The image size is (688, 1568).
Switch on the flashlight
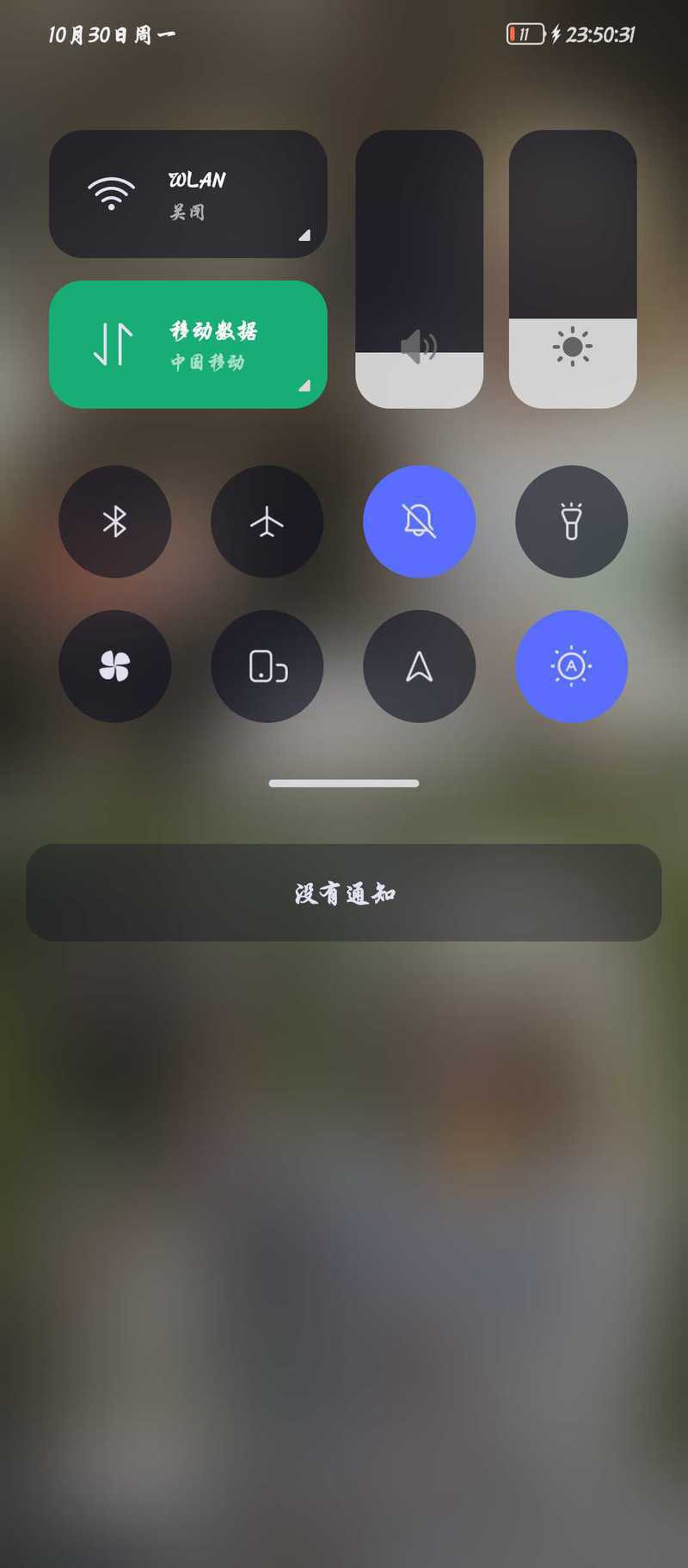571,522
